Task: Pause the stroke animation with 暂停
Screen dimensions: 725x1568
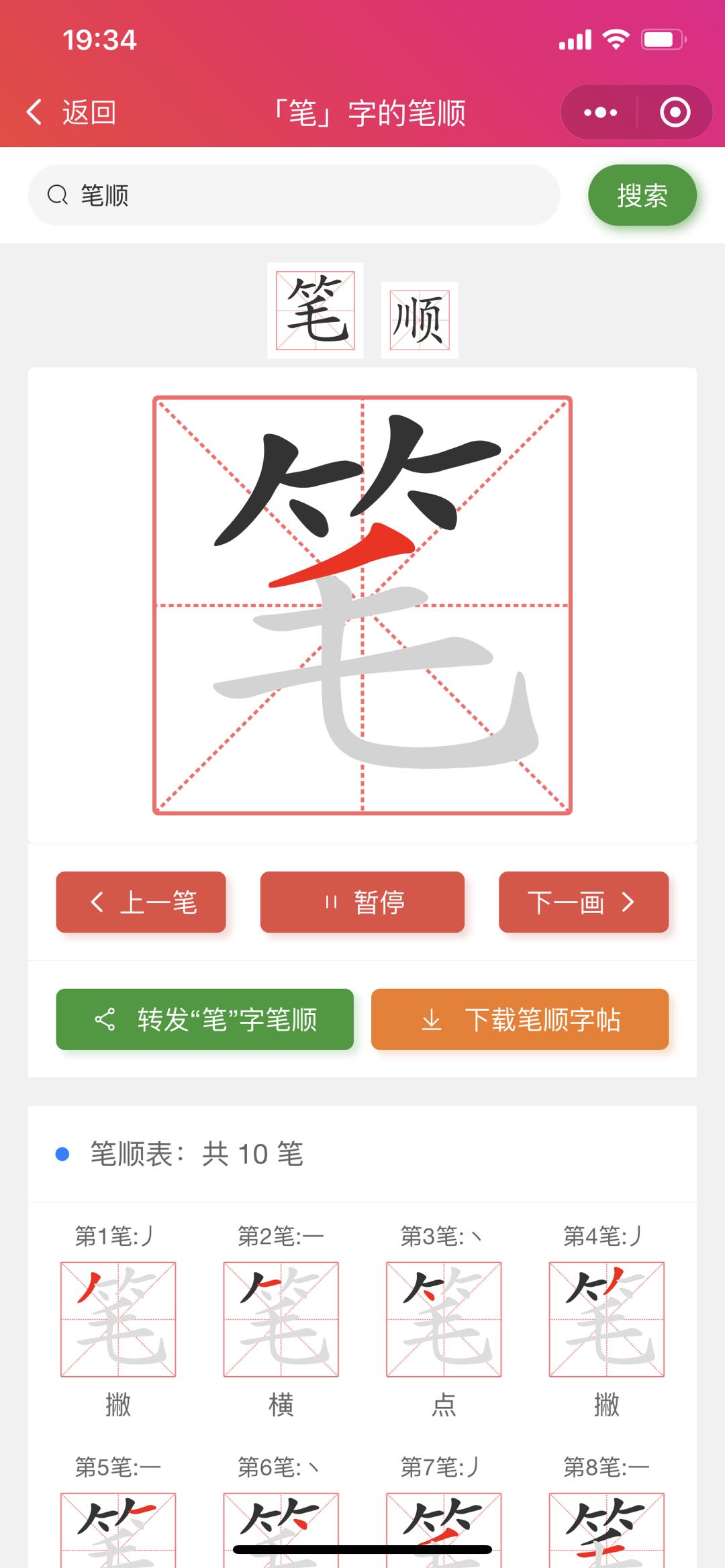Action: pyautogui.click(x=362, y=902)
